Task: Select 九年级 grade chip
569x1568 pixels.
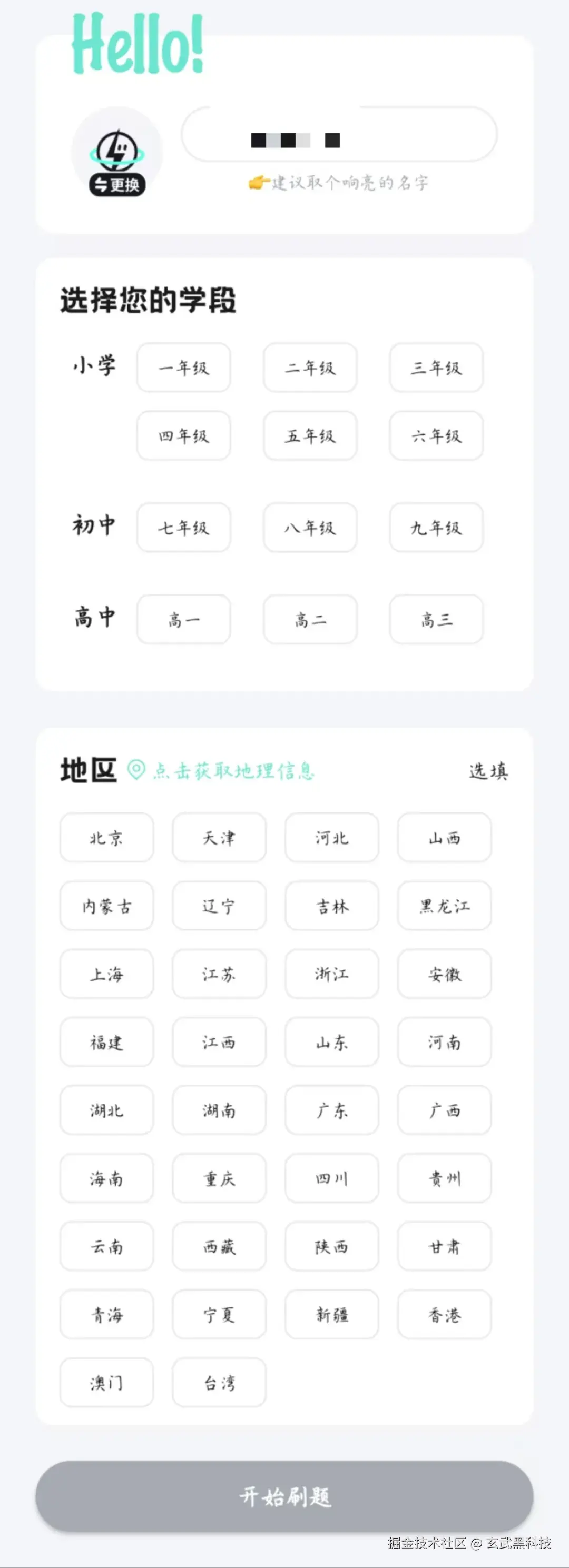Action: click(x=436, y=528)
